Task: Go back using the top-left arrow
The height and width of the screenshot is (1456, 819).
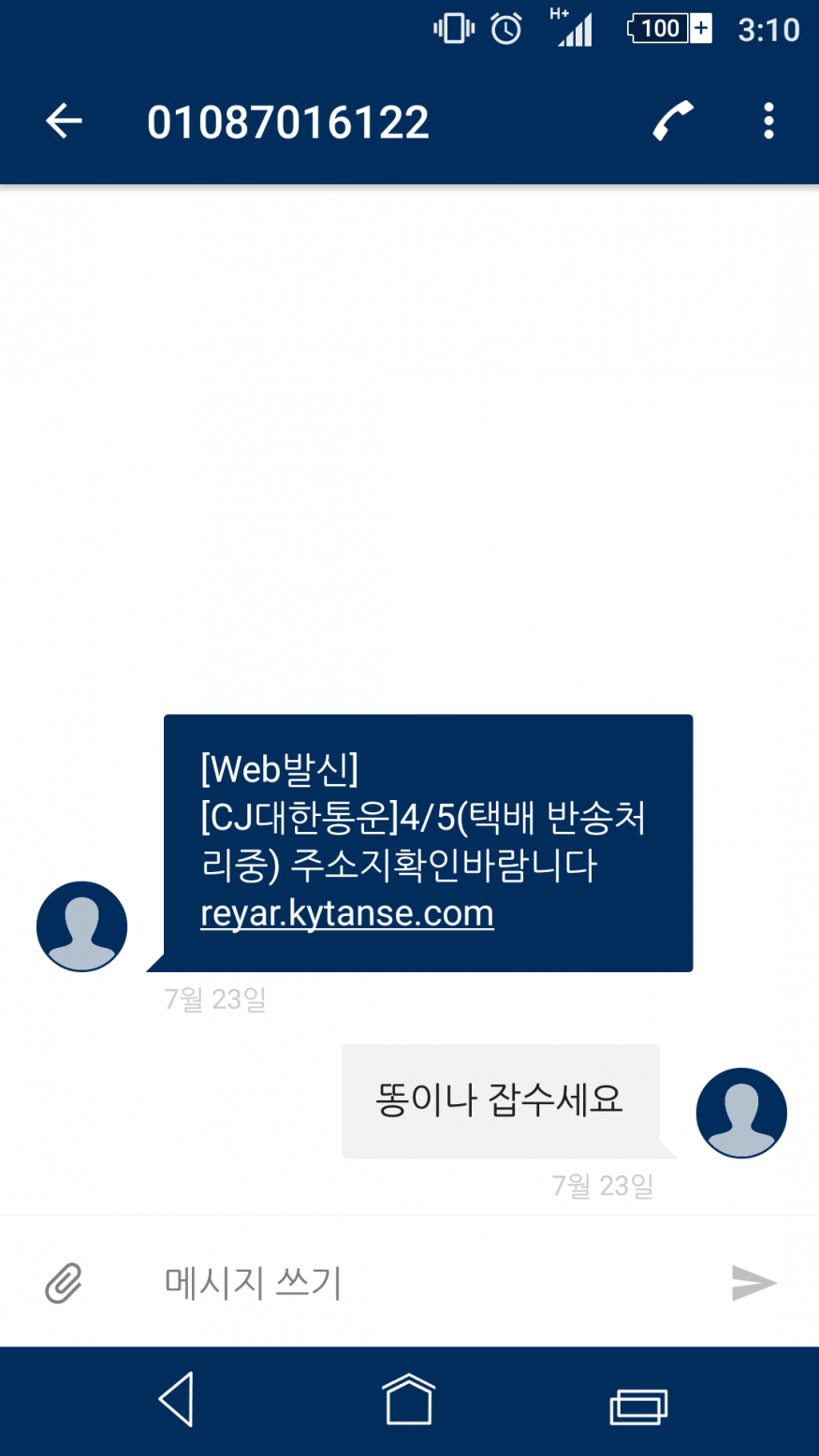Action: click(x=64, y=122)
